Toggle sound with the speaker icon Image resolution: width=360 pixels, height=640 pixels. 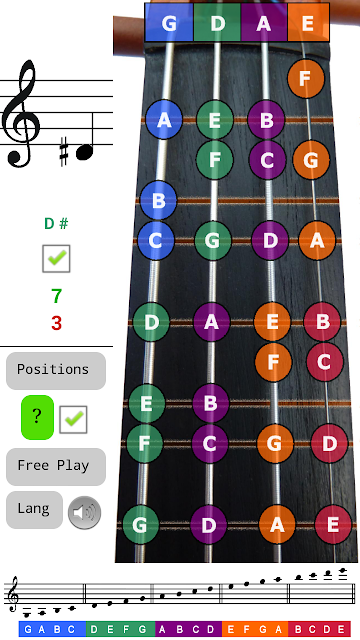(x=84, y=513)
